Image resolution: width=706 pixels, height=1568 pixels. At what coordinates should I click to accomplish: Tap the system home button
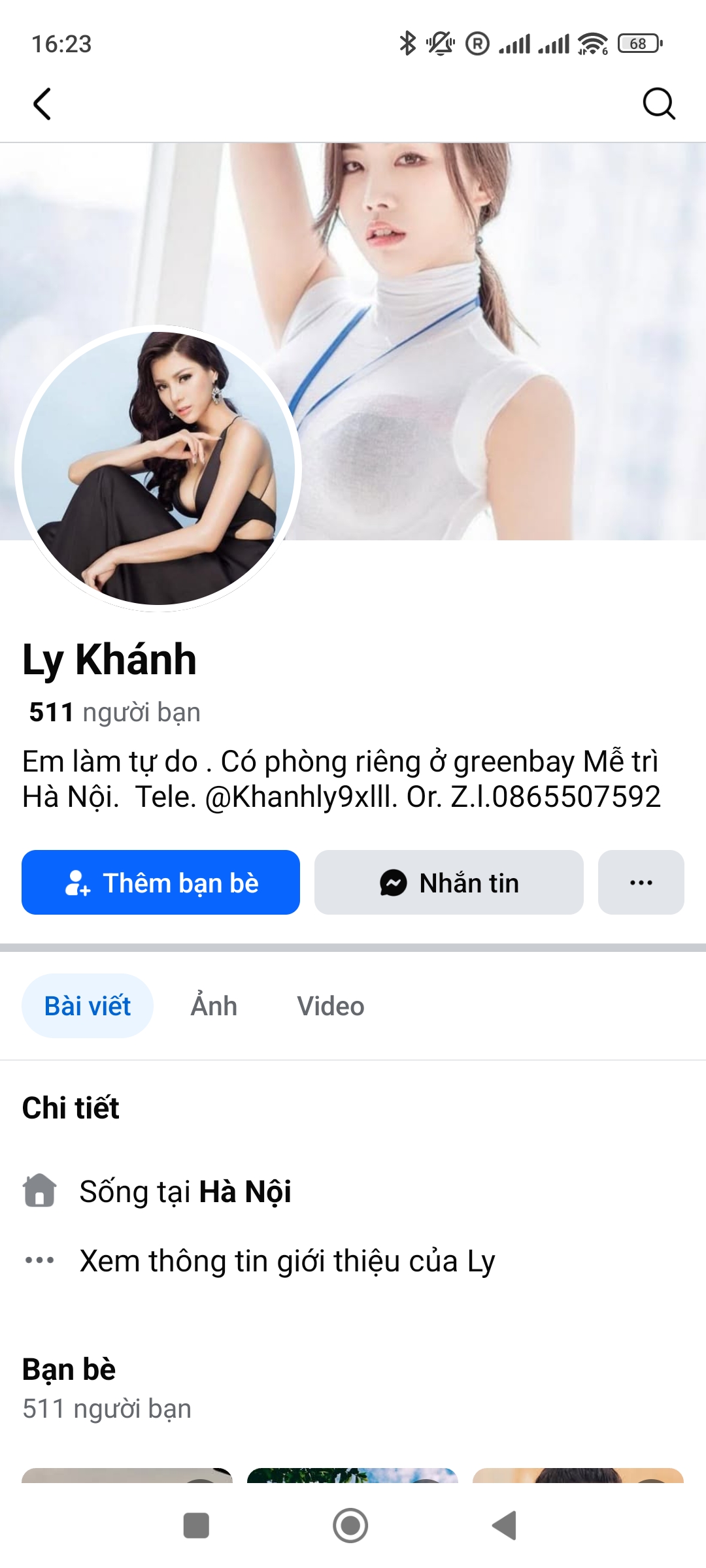pyautogui.click(x=350, y=1526)
